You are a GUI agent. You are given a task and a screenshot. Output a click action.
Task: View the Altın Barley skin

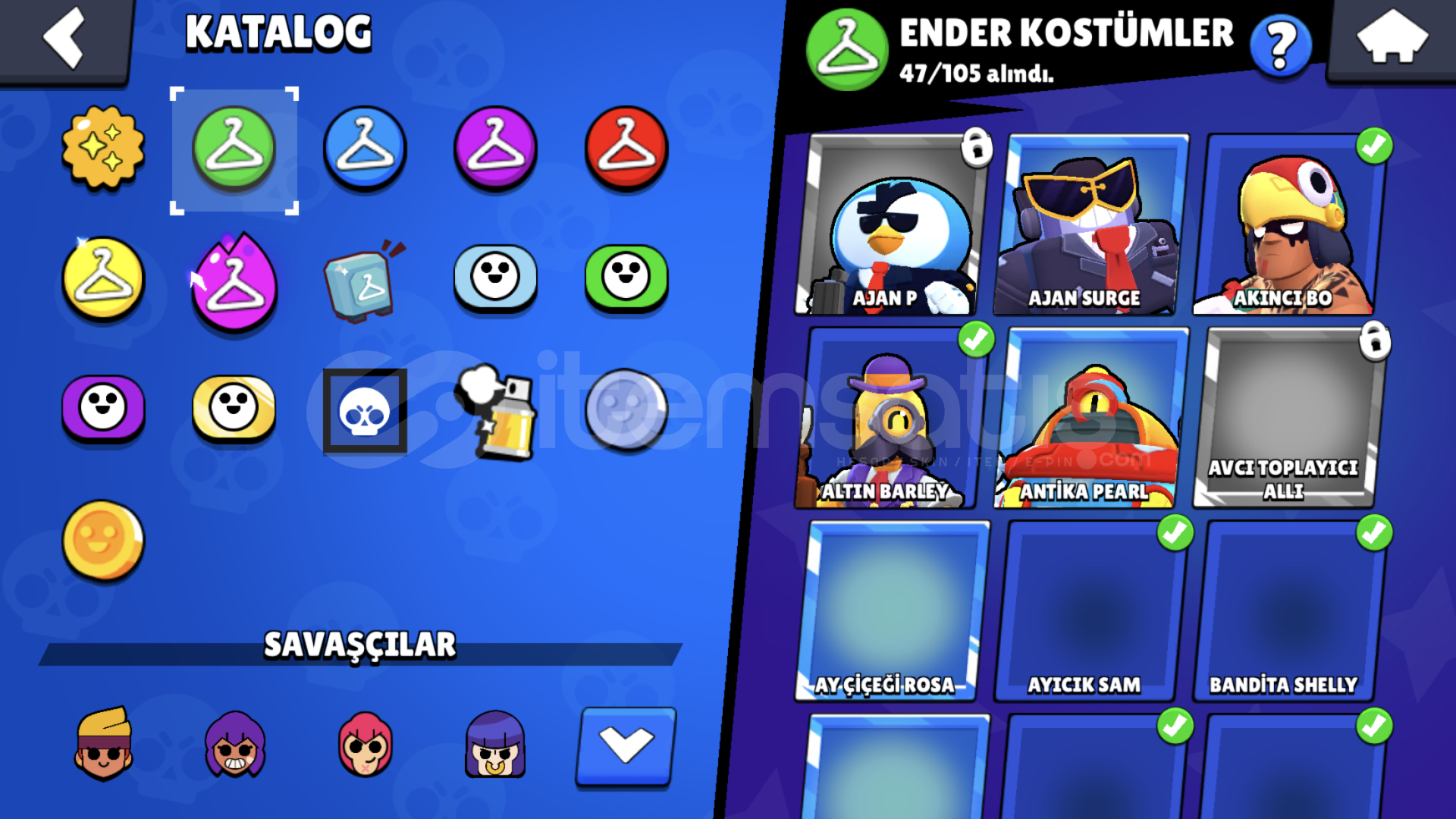click(891, 419)
